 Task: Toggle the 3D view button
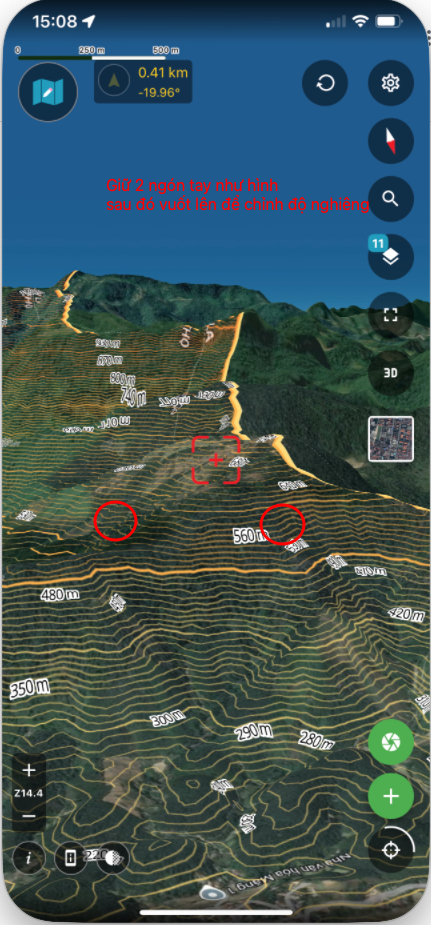(x=390, y=373)
